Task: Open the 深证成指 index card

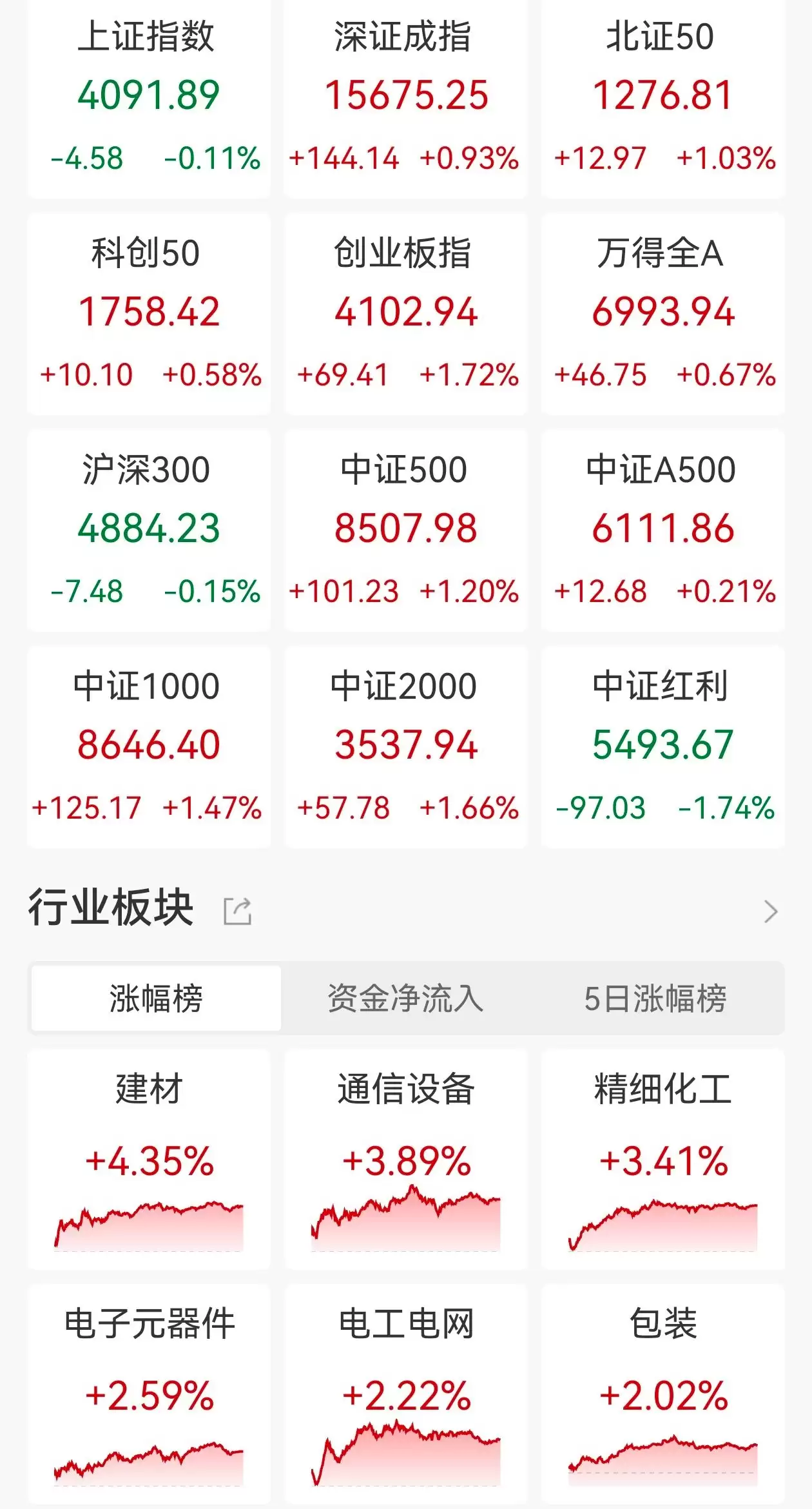Action: click(x=406, y=97)
